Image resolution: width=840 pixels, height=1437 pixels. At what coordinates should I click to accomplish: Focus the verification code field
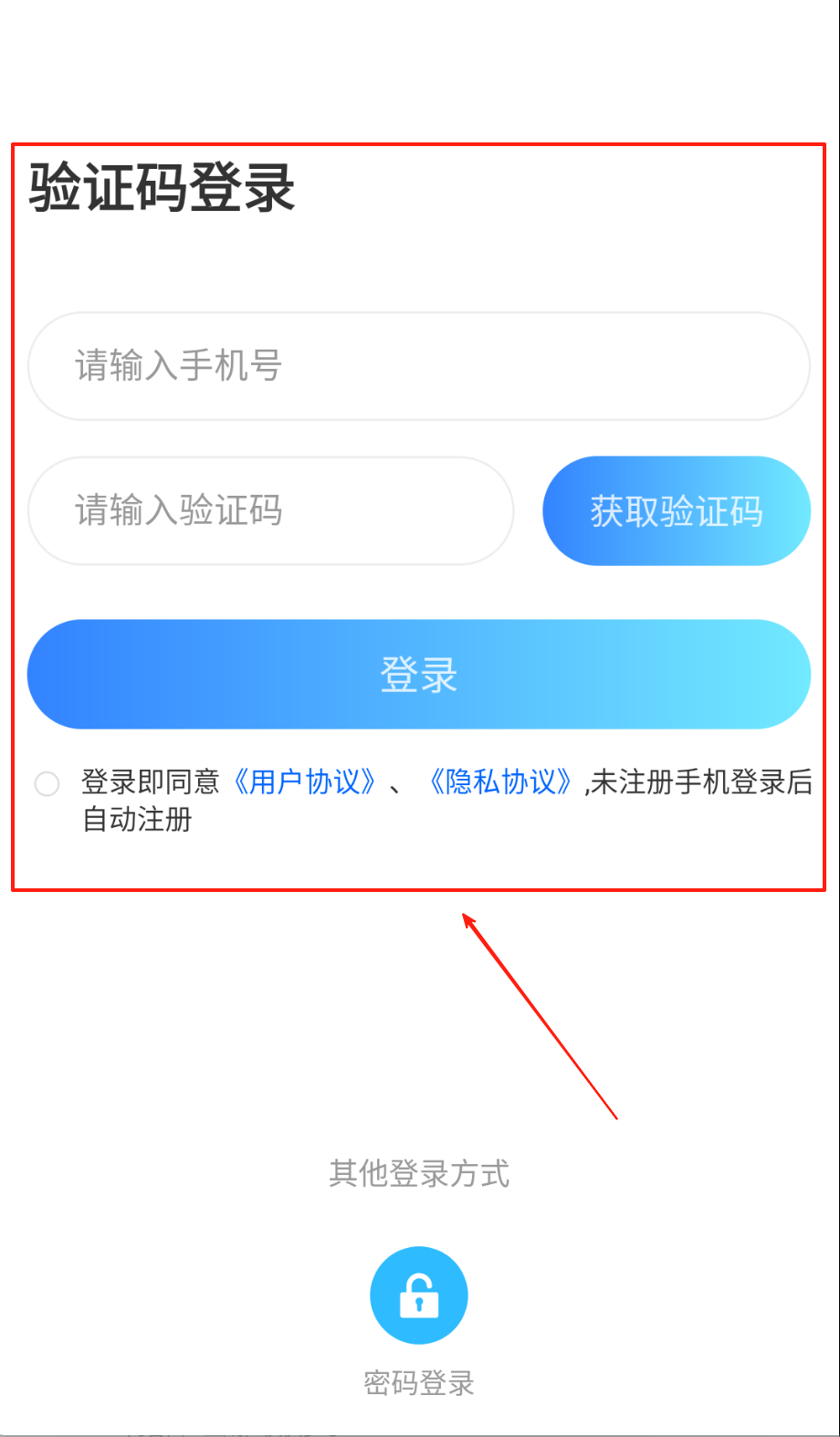(x=270, y=510)
